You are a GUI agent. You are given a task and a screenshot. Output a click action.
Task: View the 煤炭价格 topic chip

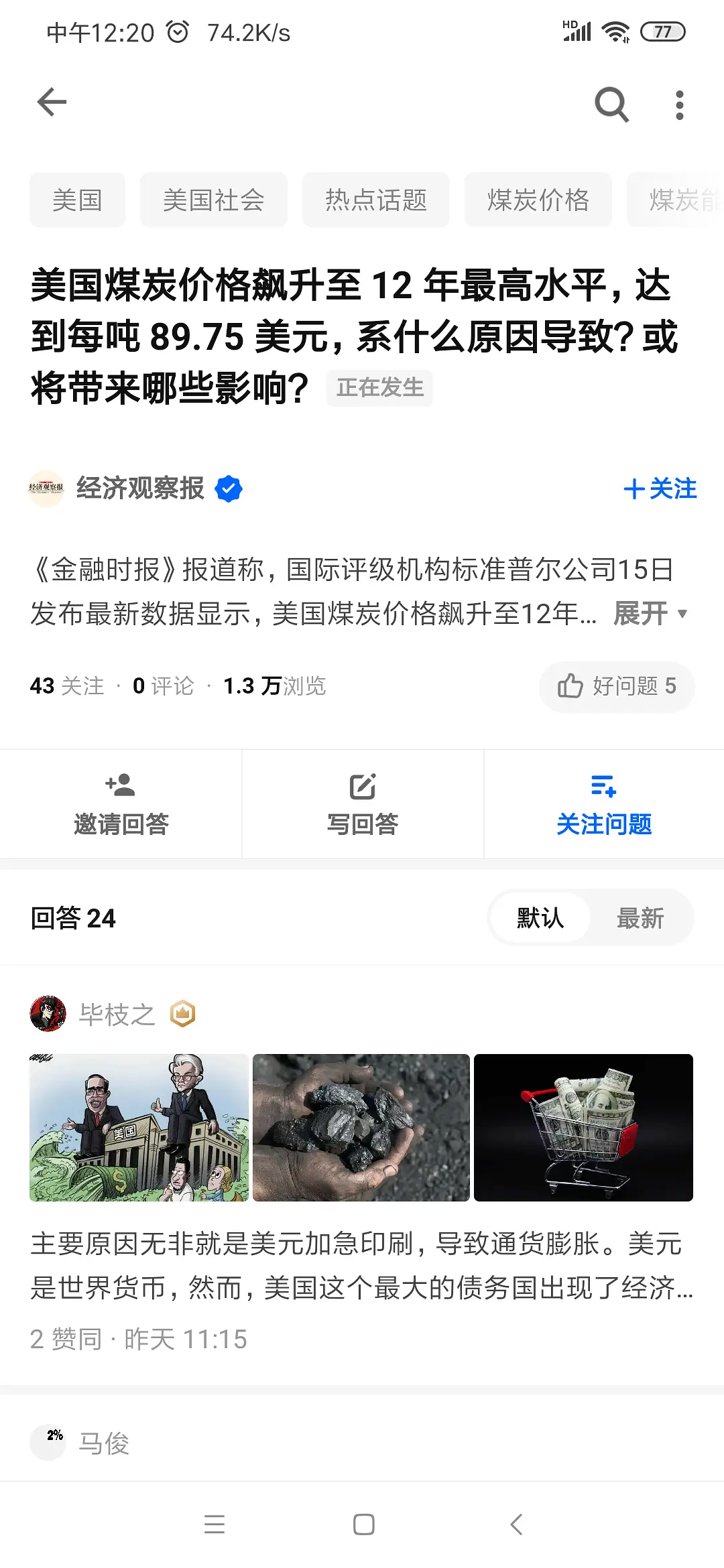click(x=538, y=200)
